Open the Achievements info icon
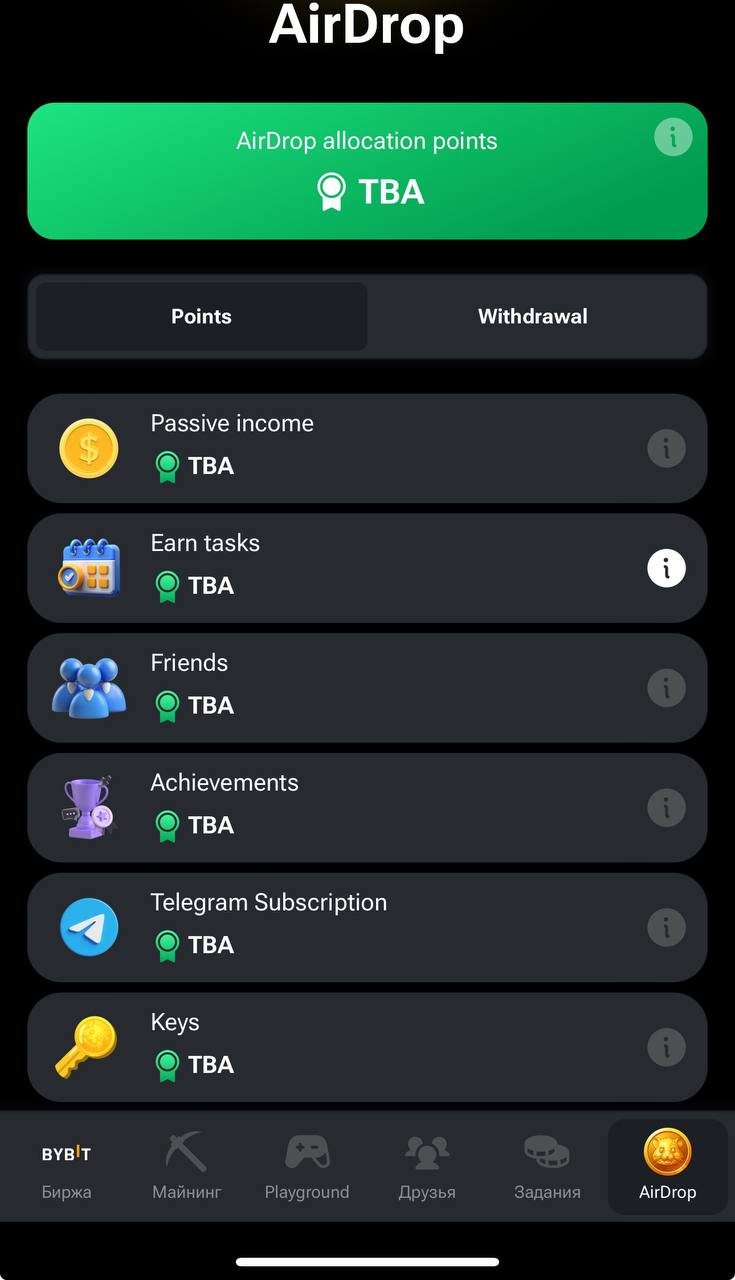Viewport: 735px width, 1280px height. tap(666, 808)
